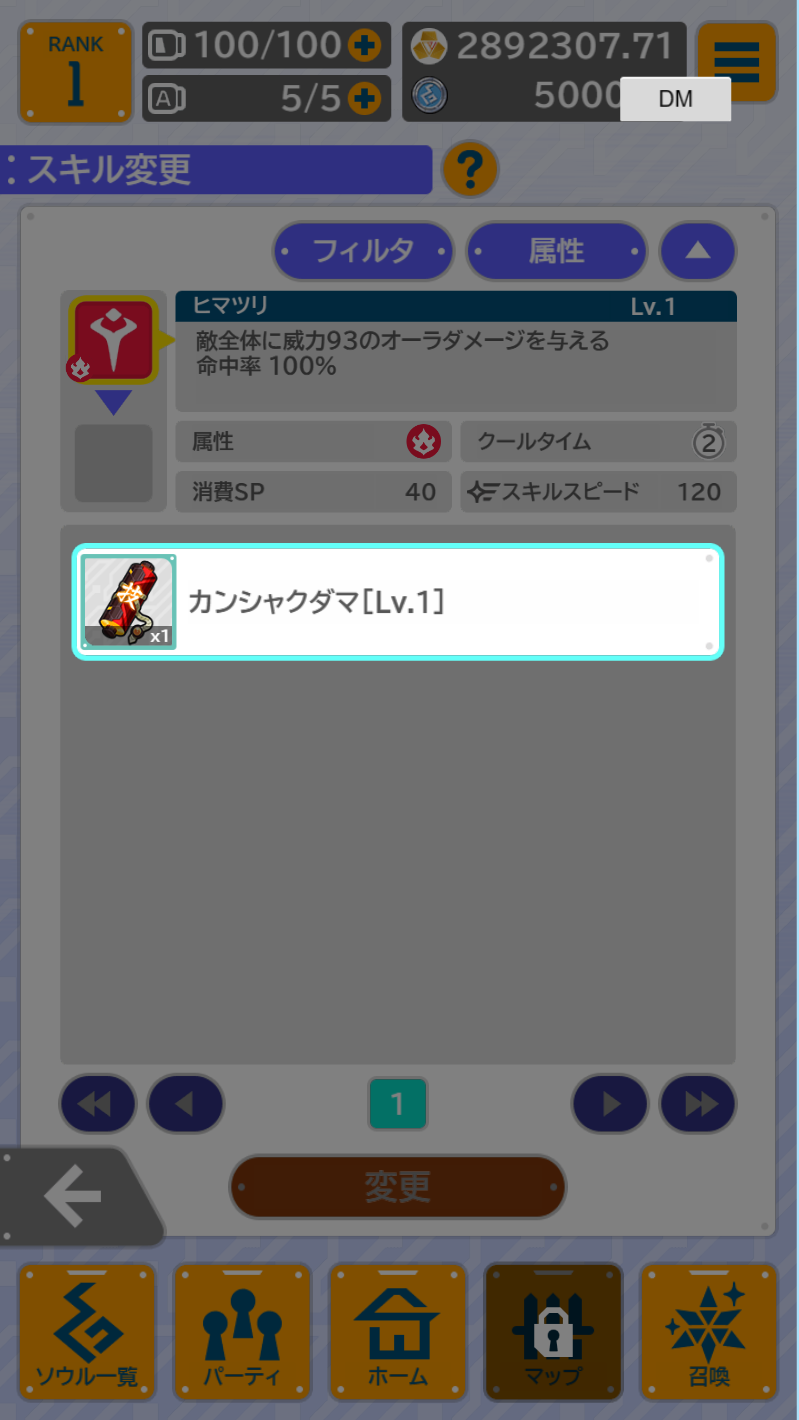The height and width of the screenshot is (1420, 799).
Task: Switch to the パーティ party tab
Action: 242,1331
